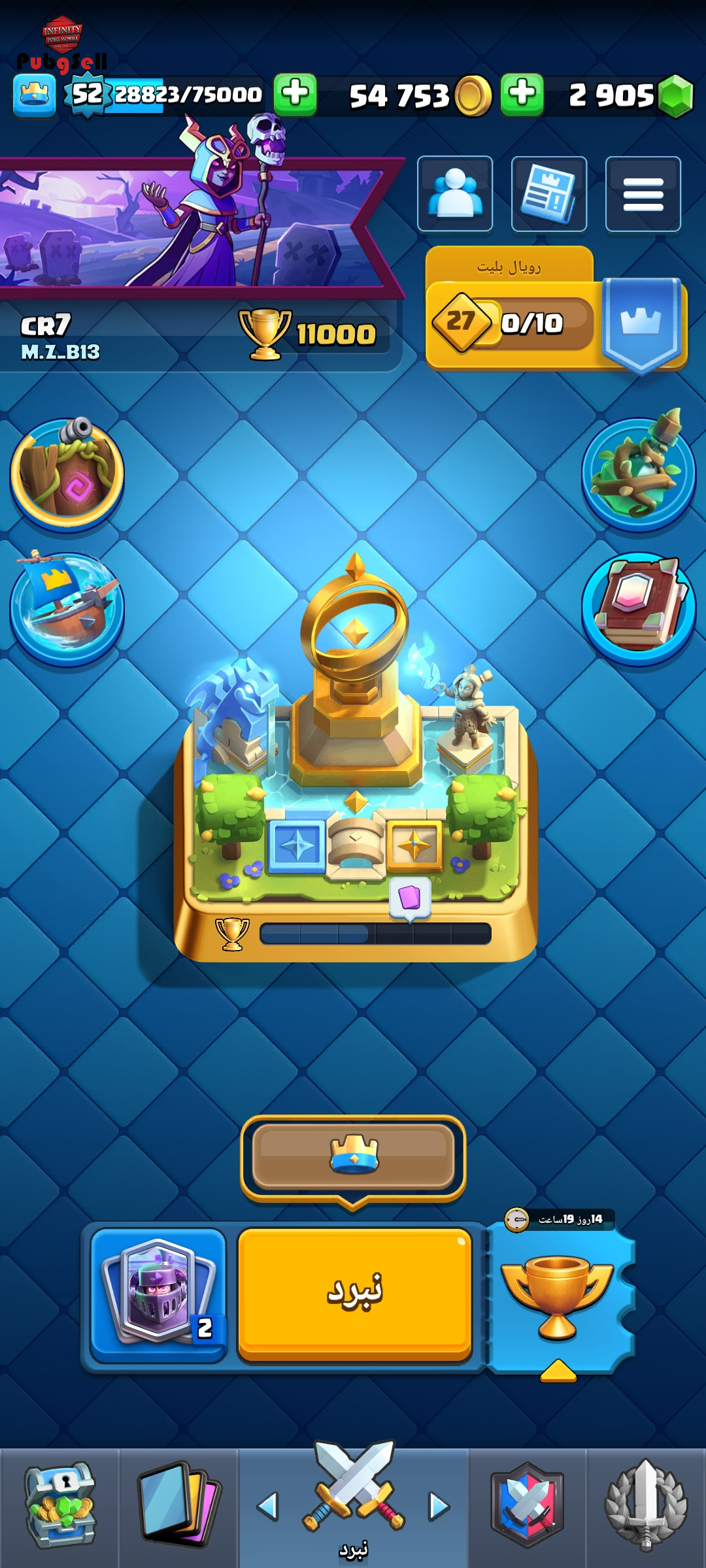Open the friends and social panel

(455, 194)
